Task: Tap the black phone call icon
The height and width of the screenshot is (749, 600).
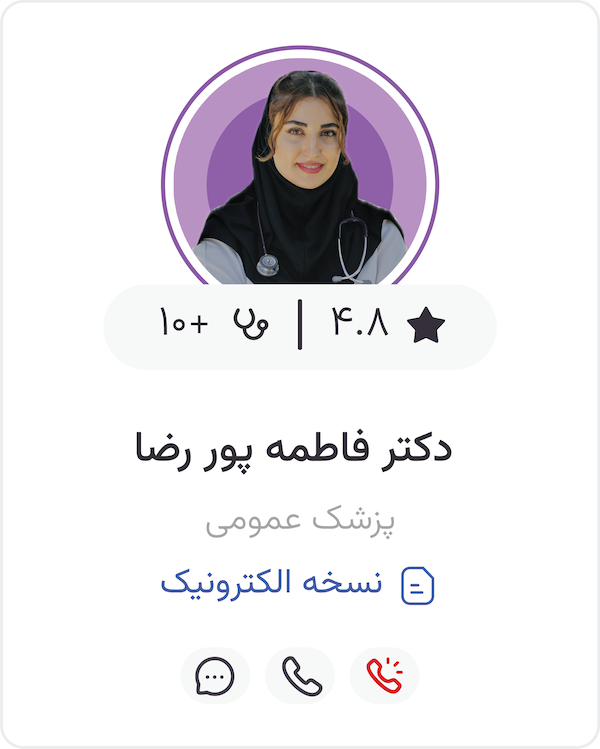Action: pyautogui.click(x=300, y=676)
